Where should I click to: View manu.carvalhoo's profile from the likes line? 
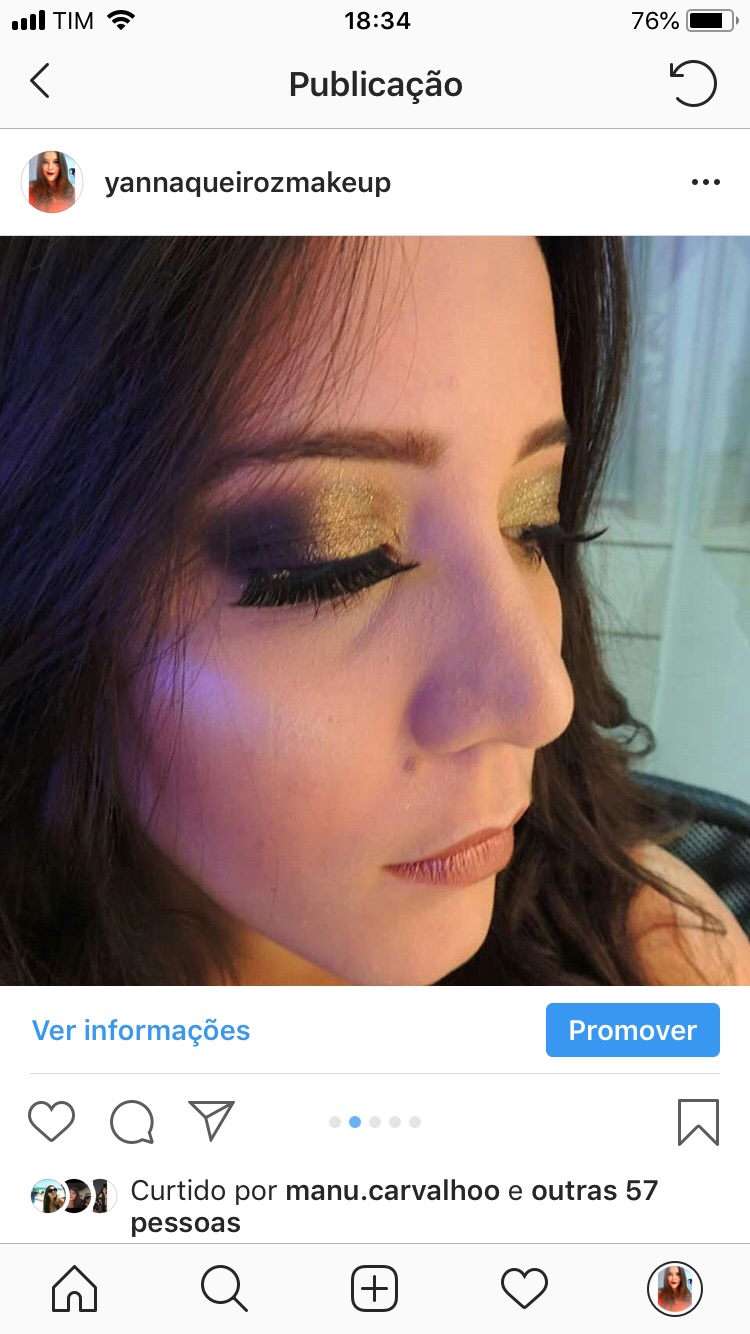point(392,1191)
